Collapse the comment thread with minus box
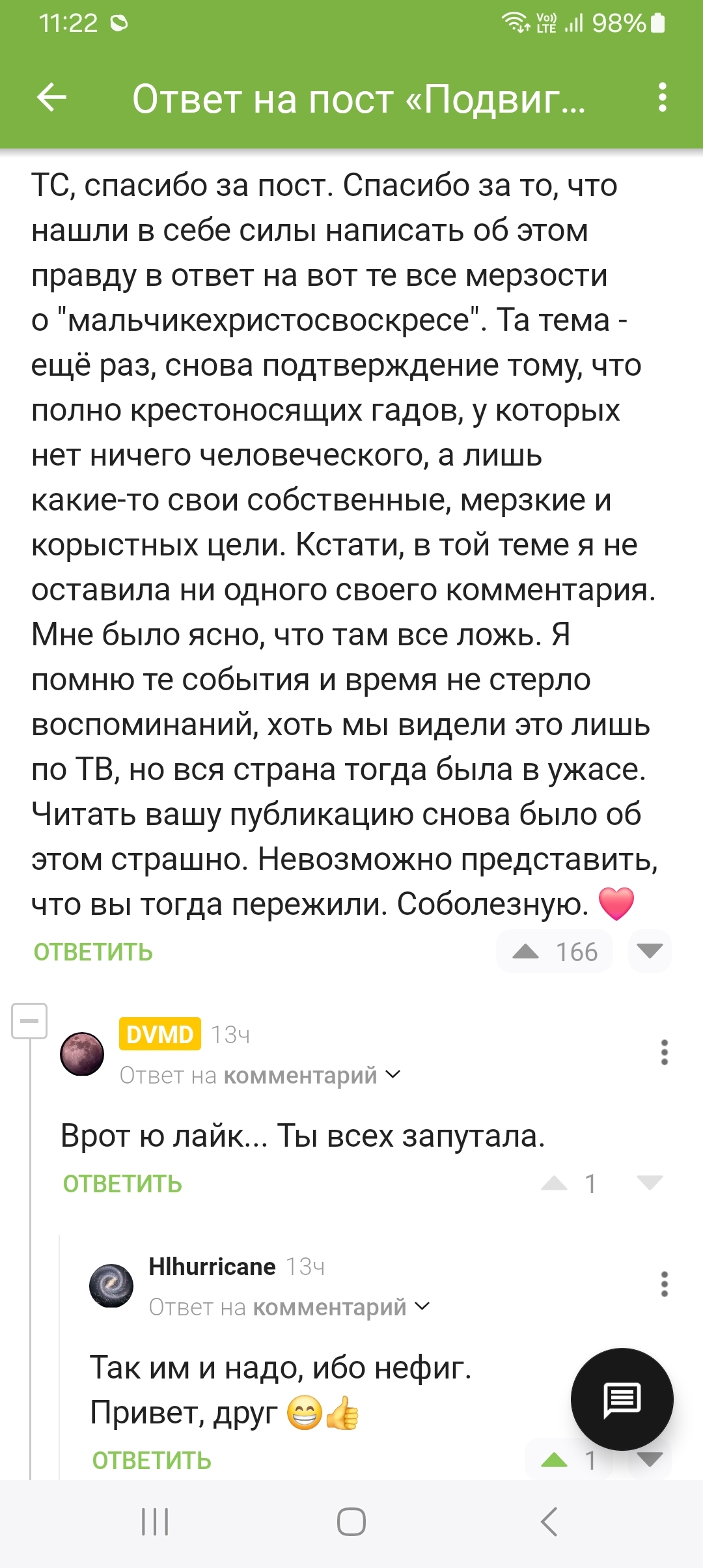The width and height of the screenshot is (703, 1568). pos(29,1020)
